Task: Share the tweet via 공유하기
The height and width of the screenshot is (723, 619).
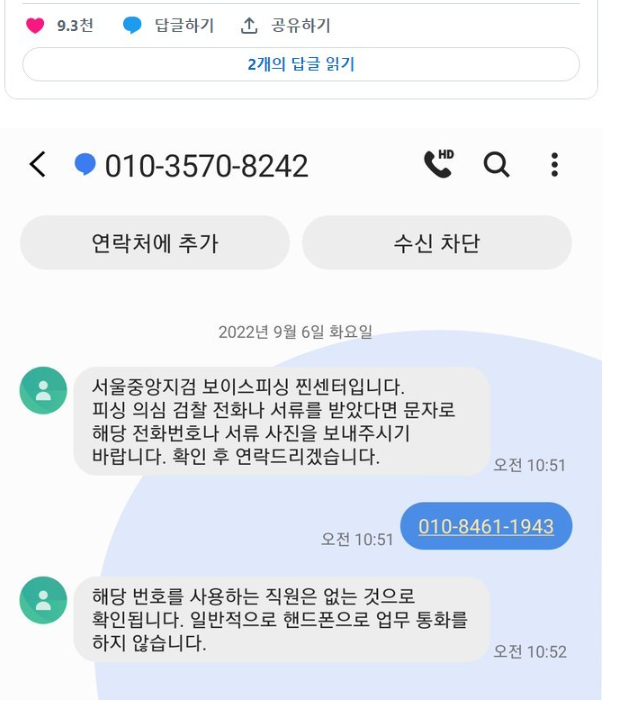Action: click(286, 26)
